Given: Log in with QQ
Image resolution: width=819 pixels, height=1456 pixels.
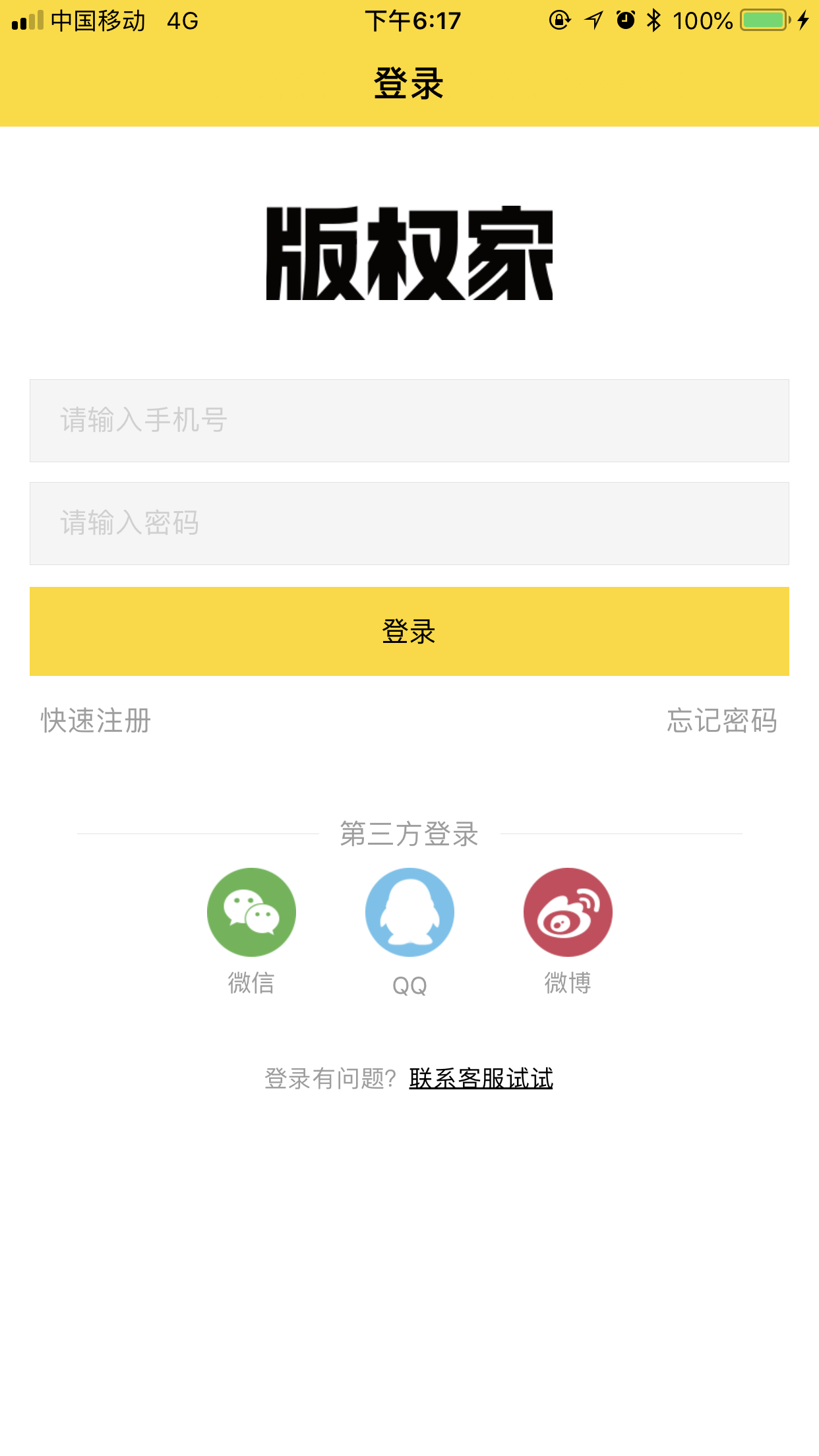Looking at the screenshot, I should point(409,912).
